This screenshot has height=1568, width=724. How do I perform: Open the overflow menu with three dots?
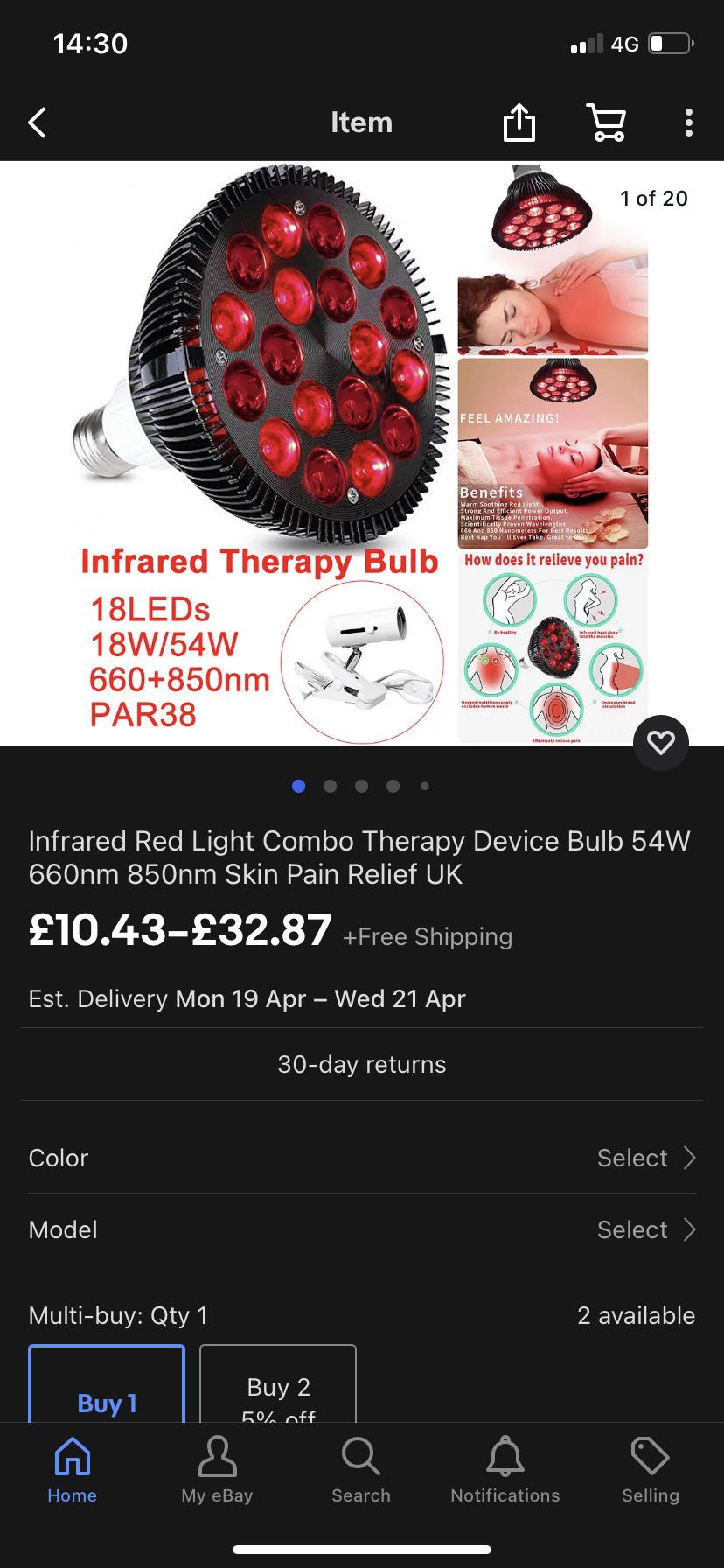[x=688, y=122]
